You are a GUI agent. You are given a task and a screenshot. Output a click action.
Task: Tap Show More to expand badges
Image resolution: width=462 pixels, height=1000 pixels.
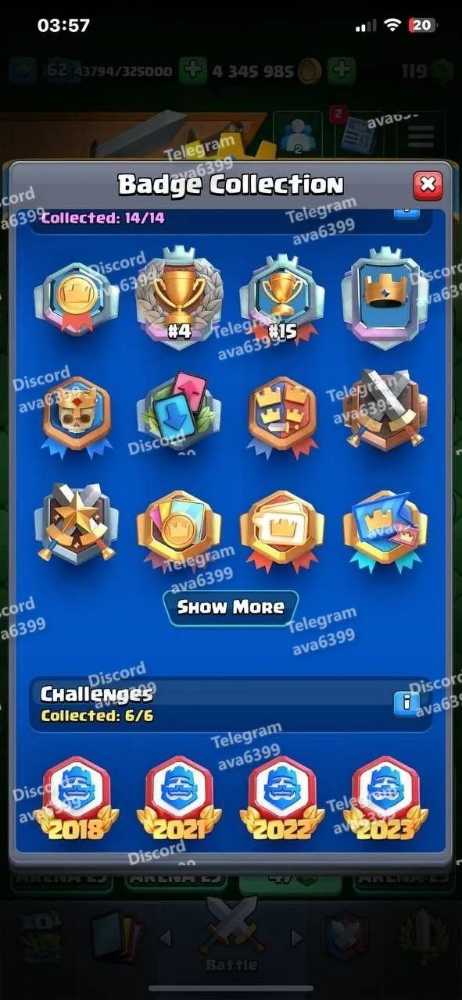(230, 607)
